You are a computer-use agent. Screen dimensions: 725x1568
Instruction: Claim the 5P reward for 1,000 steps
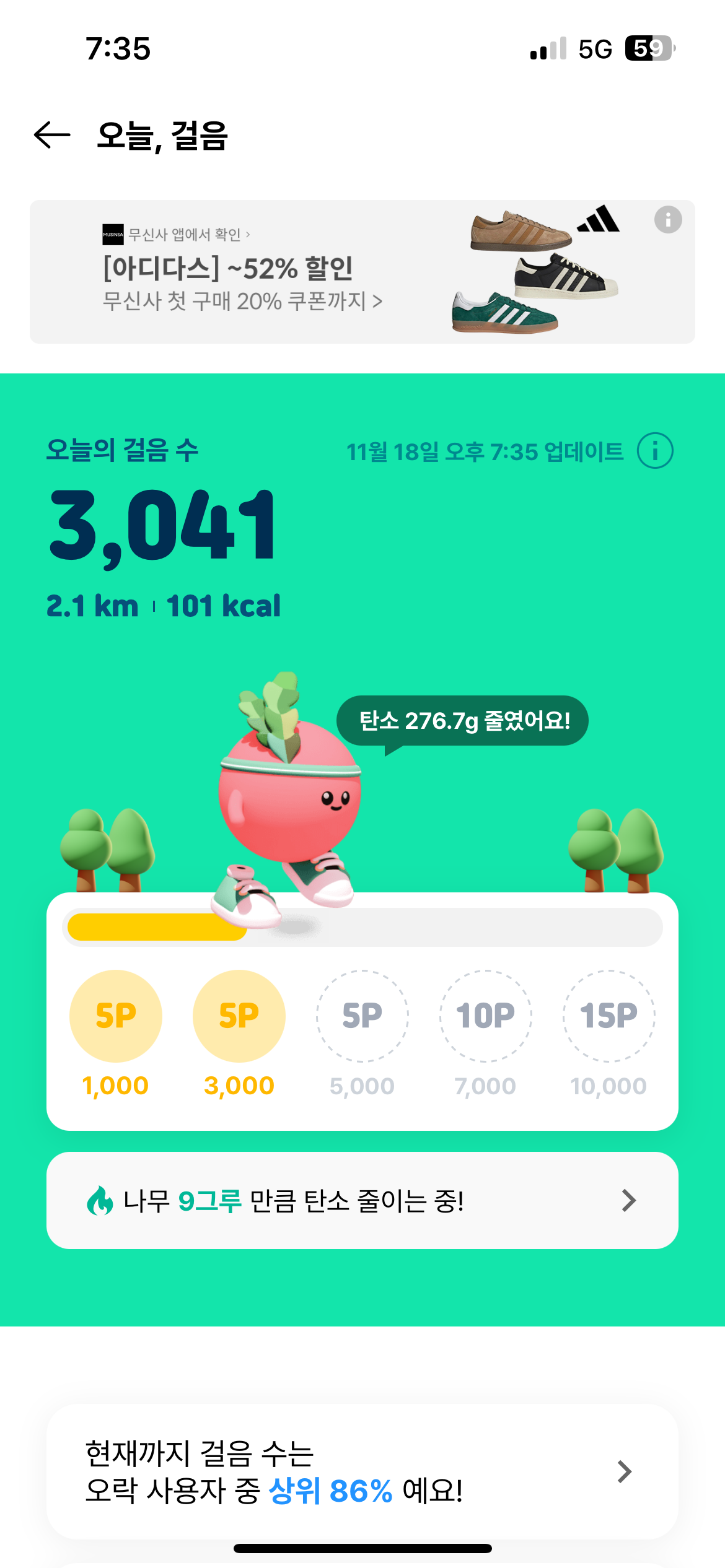pos(116,1016)
